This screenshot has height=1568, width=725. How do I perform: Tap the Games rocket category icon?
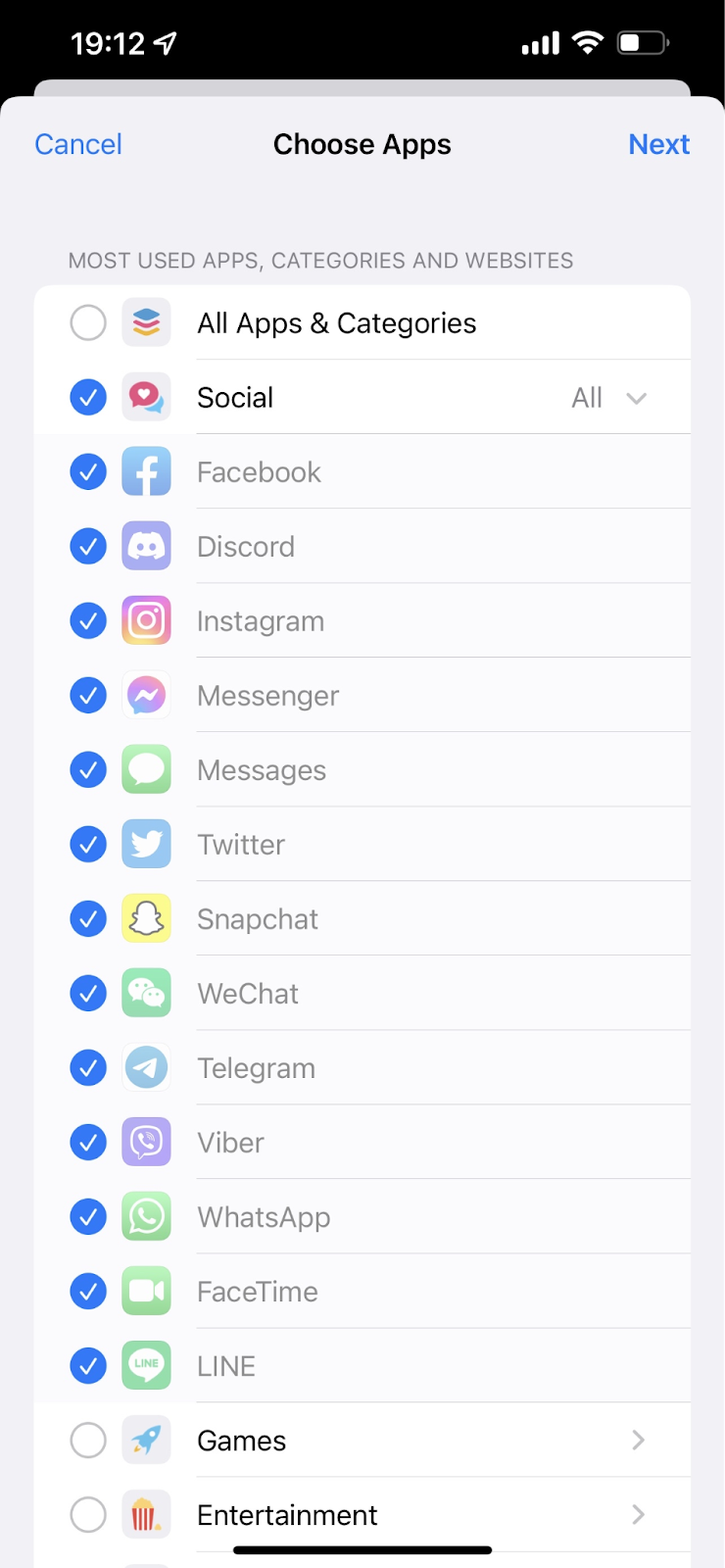[x=146, y=1441]
